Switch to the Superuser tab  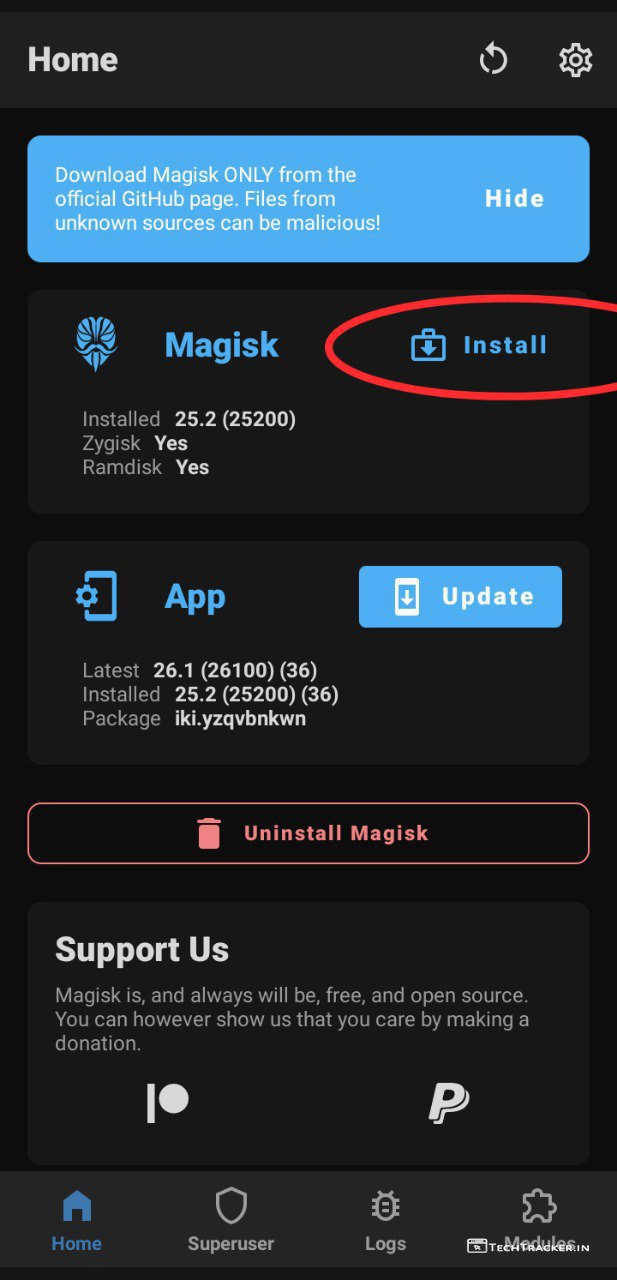pos(231,1221)
